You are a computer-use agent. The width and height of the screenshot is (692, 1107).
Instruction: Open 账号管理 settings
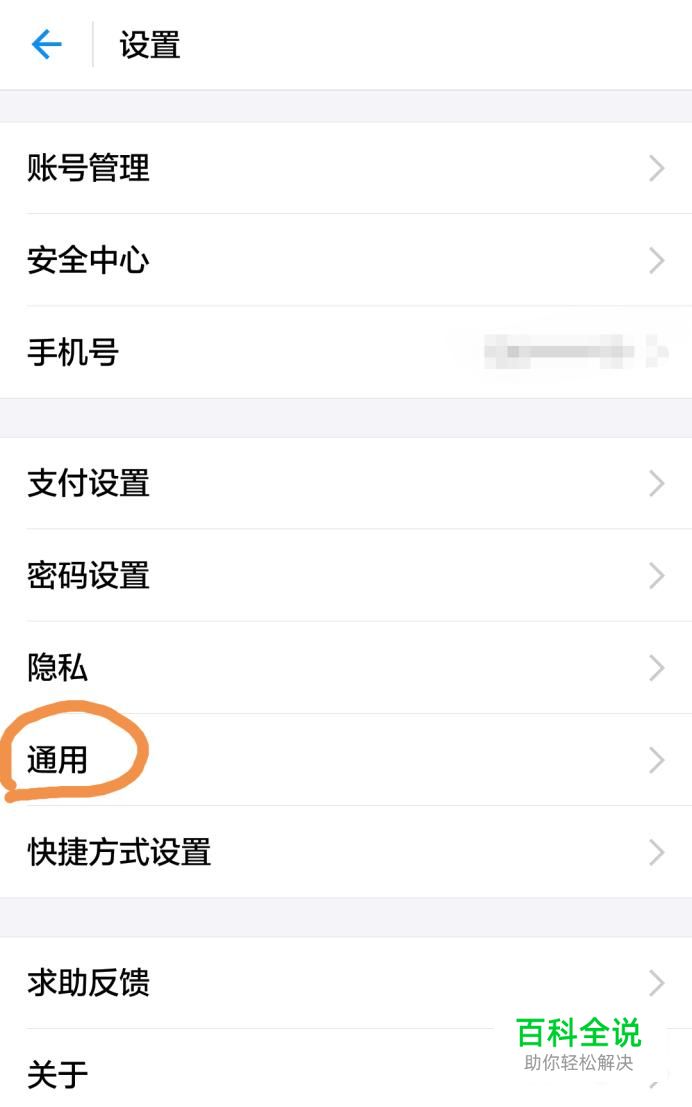[88, 168]
